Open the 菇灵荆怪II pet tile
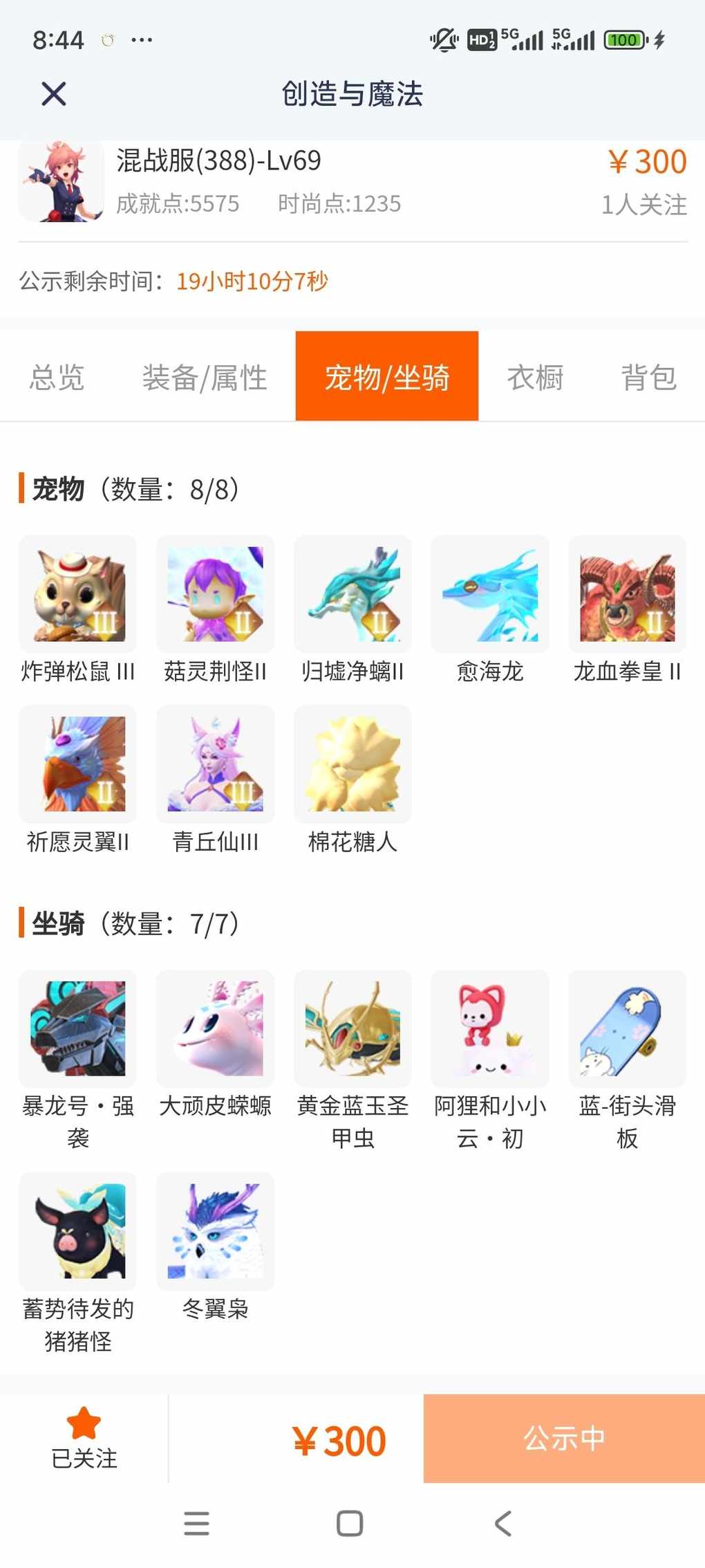 (x=215, y=595)
